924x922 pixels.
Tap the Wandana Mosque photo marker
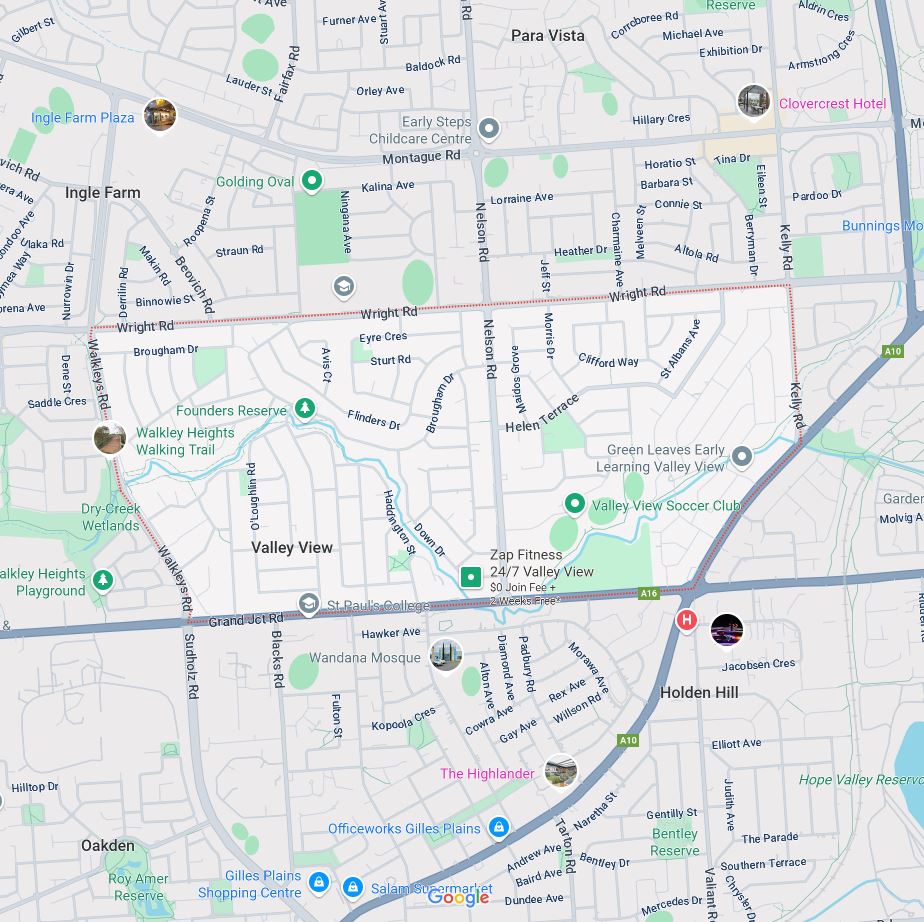tap(445, 656)
